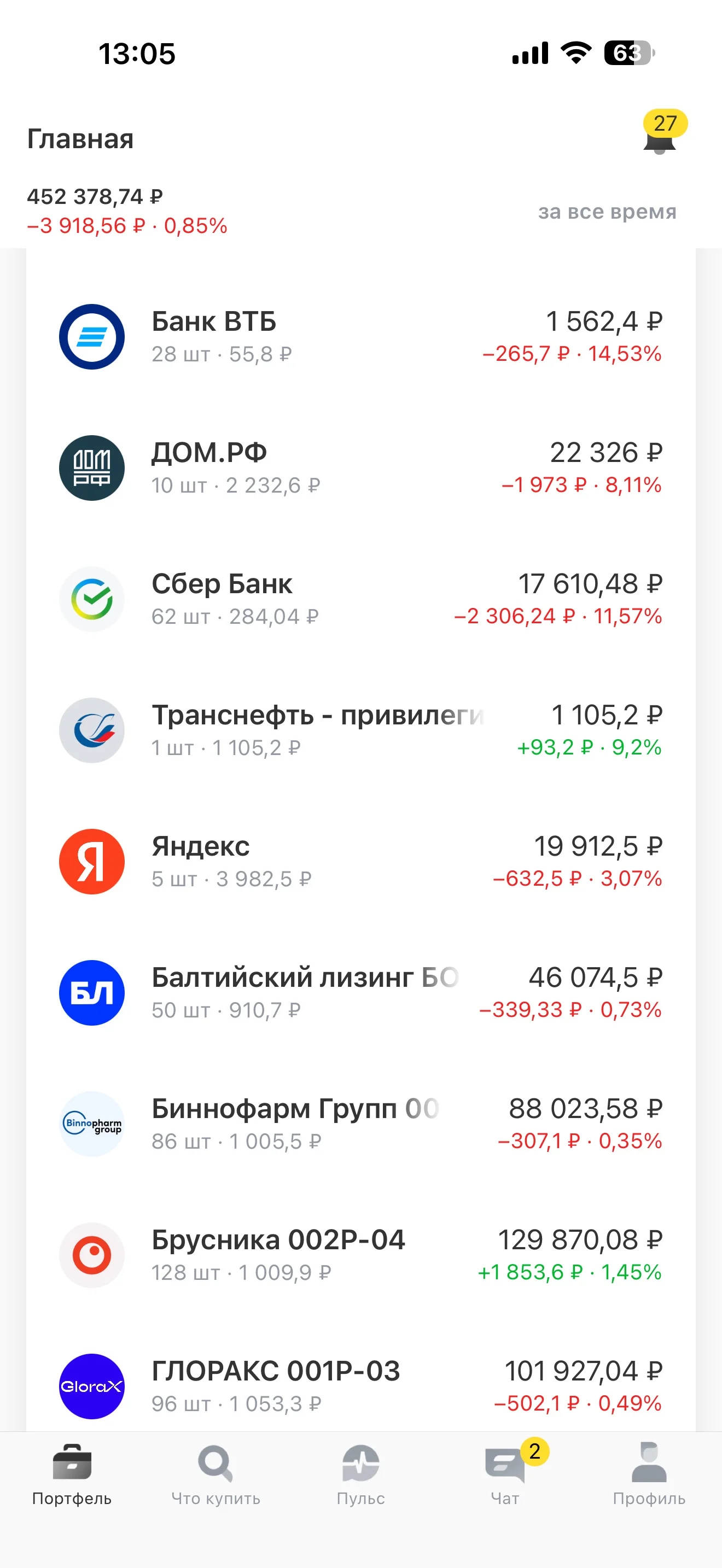Image resolution: width=722 pixels, height=1568 pixels.
Task: Go to the Профиль tab
Action: pos(650,1473)
